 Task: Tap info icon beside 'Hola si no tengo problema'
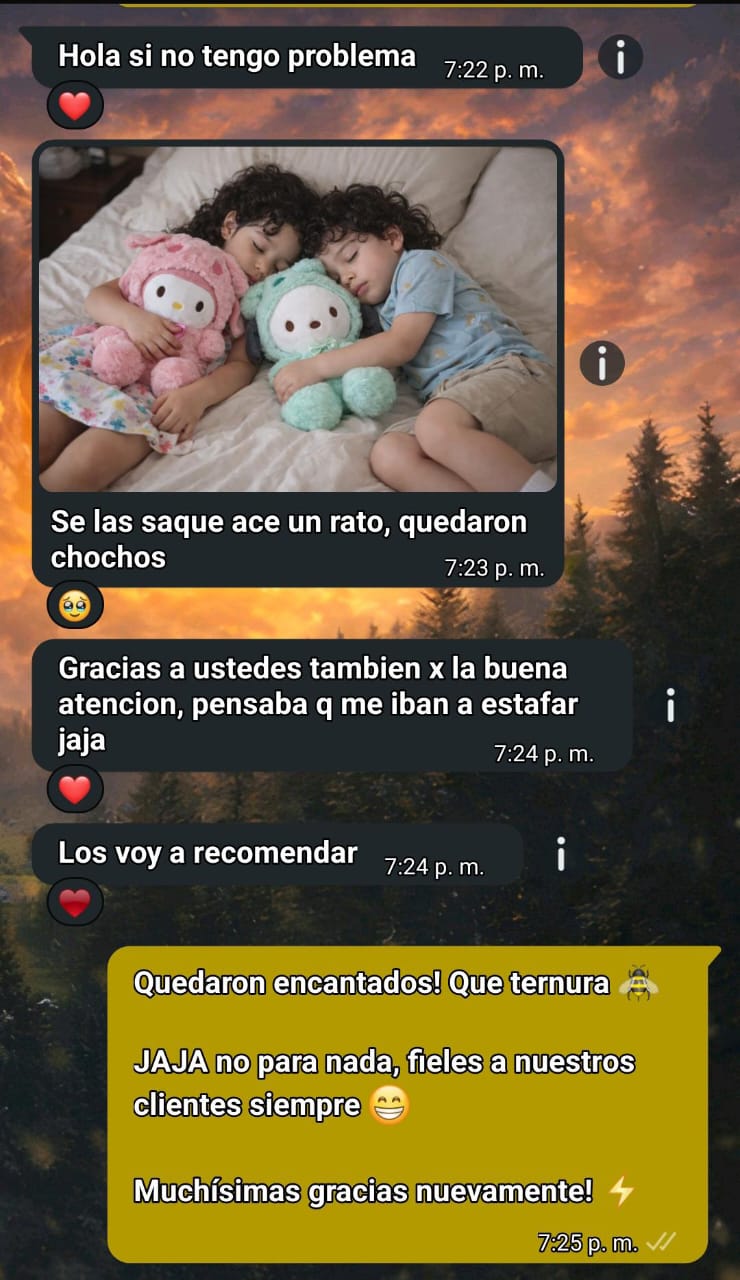(620, 58)
